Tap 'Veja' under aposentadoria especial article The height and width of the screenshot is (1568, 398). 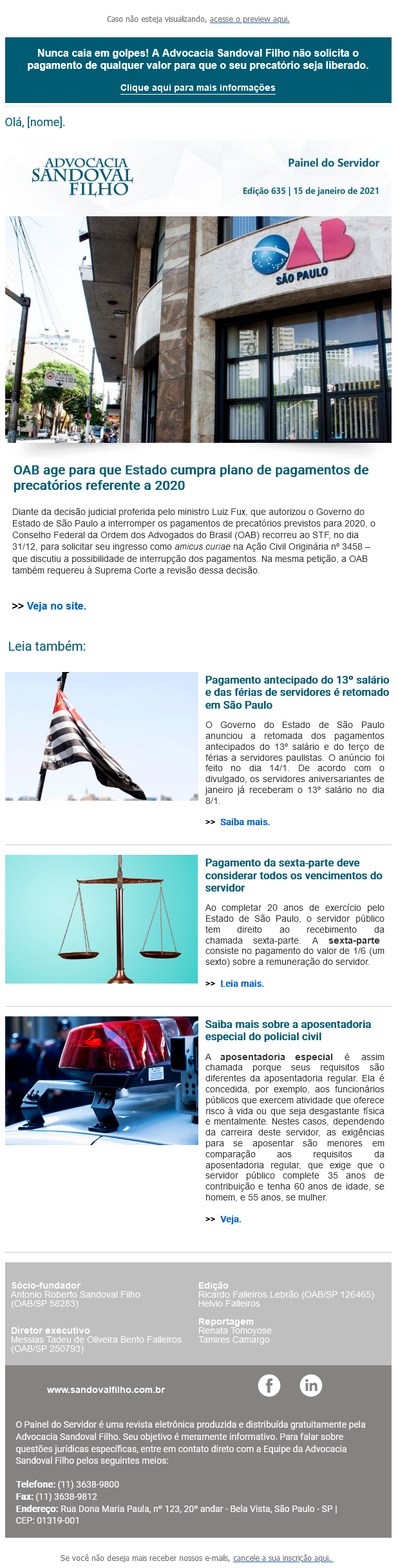coord(230,1219)
